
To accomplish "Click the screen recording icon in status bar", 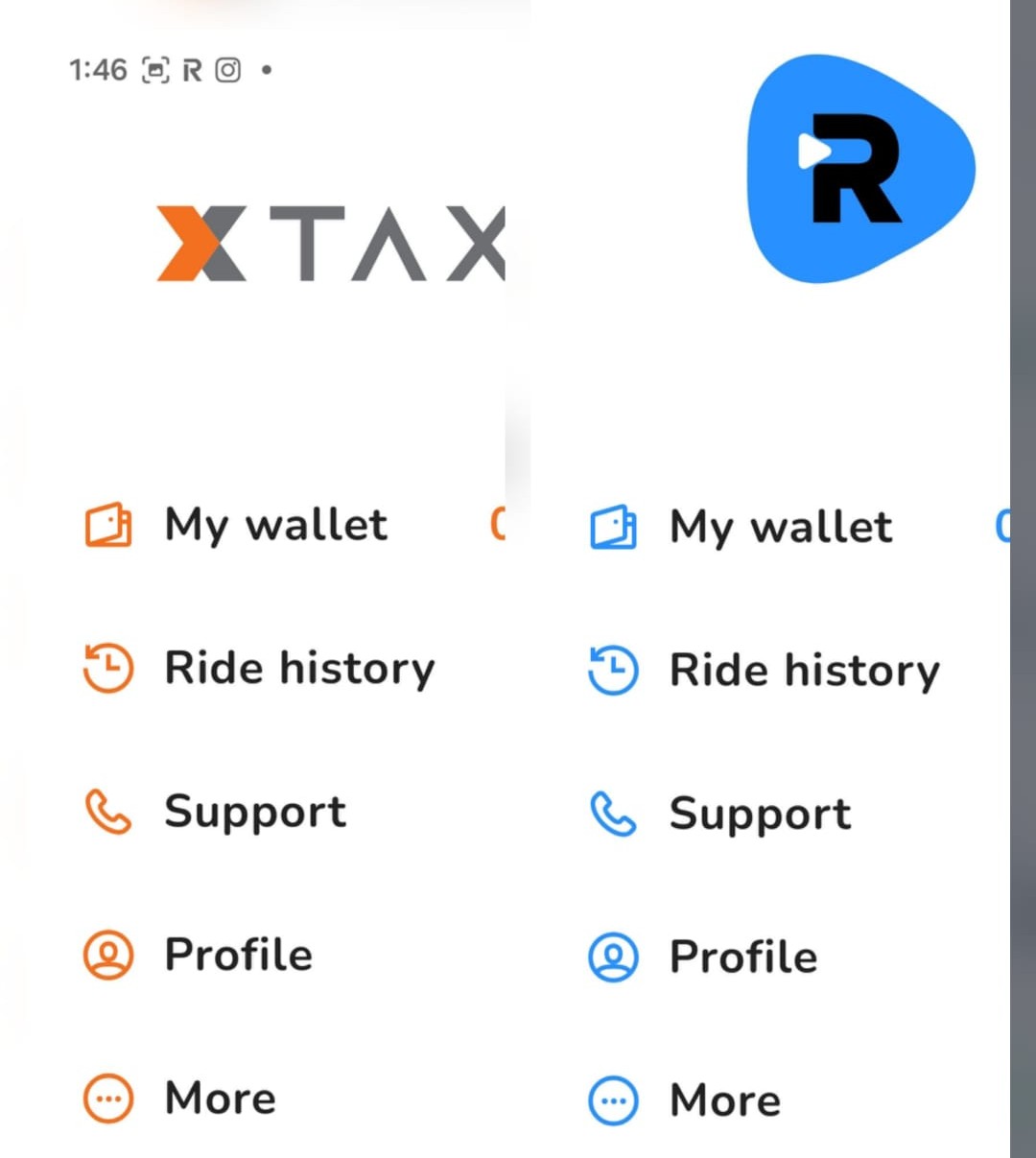I will coord(156,69).
